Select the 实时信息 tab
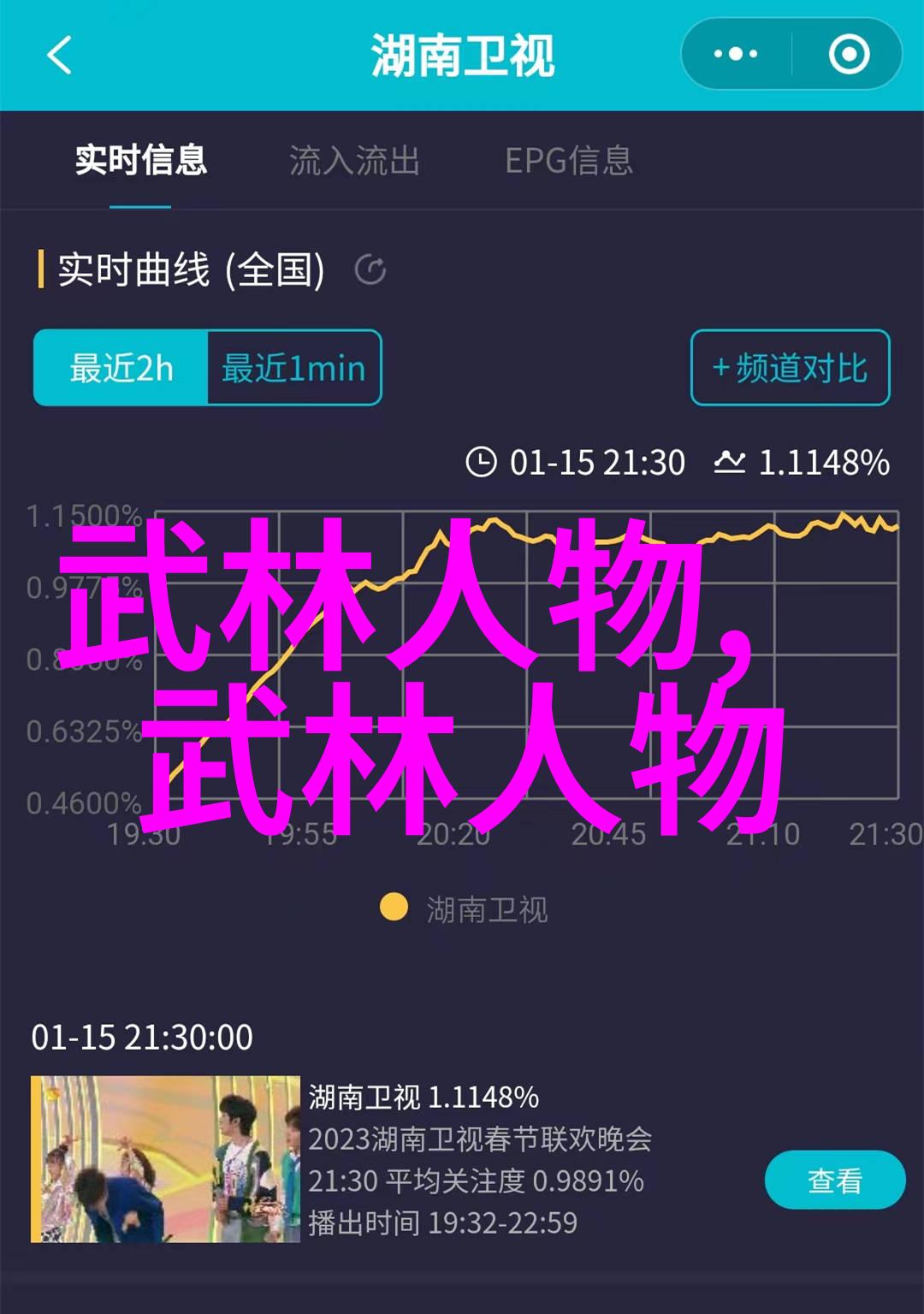This screenshot has height=1314, width=924. pyautogui.click(x=140, y=161)
